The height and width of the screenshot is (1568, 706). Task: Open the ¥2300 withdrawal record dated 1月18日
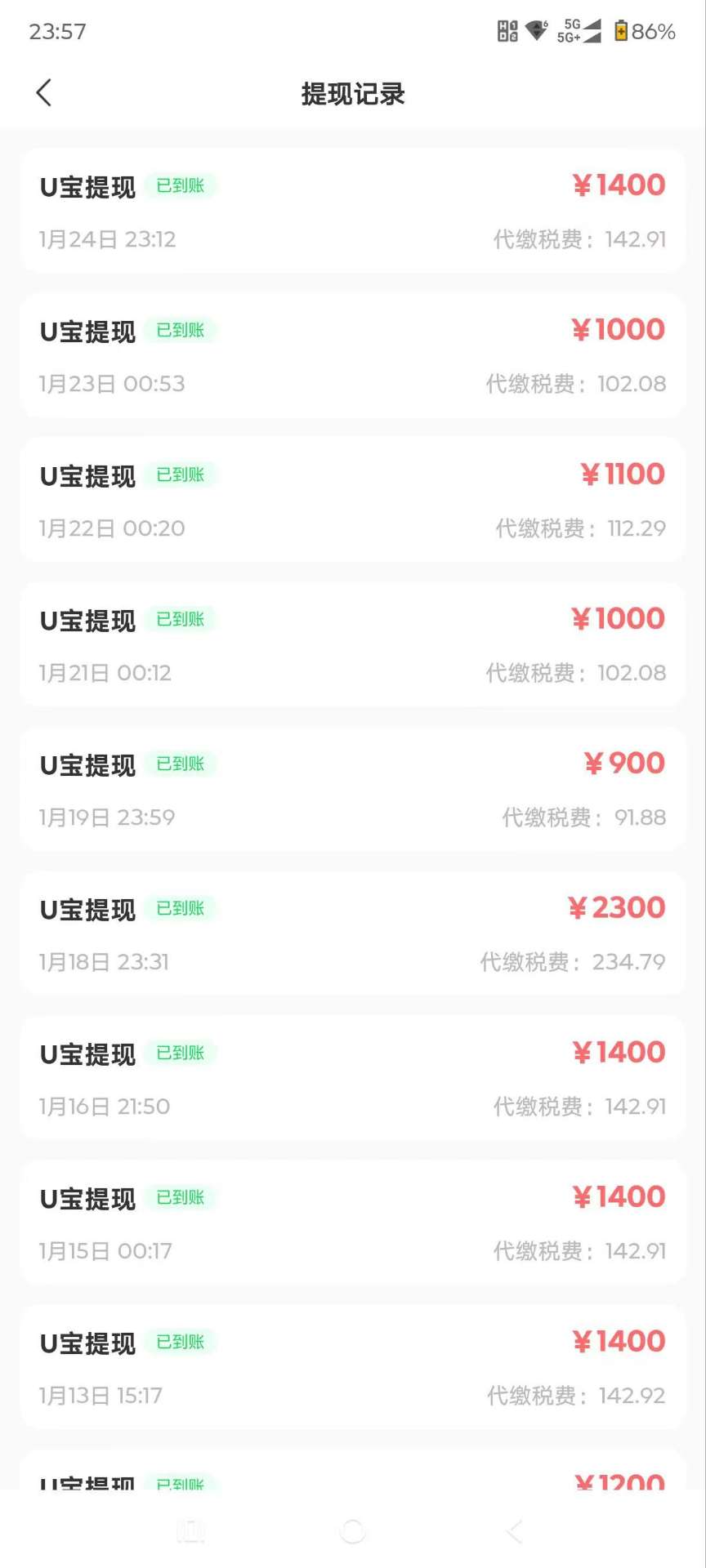point(352,933)
